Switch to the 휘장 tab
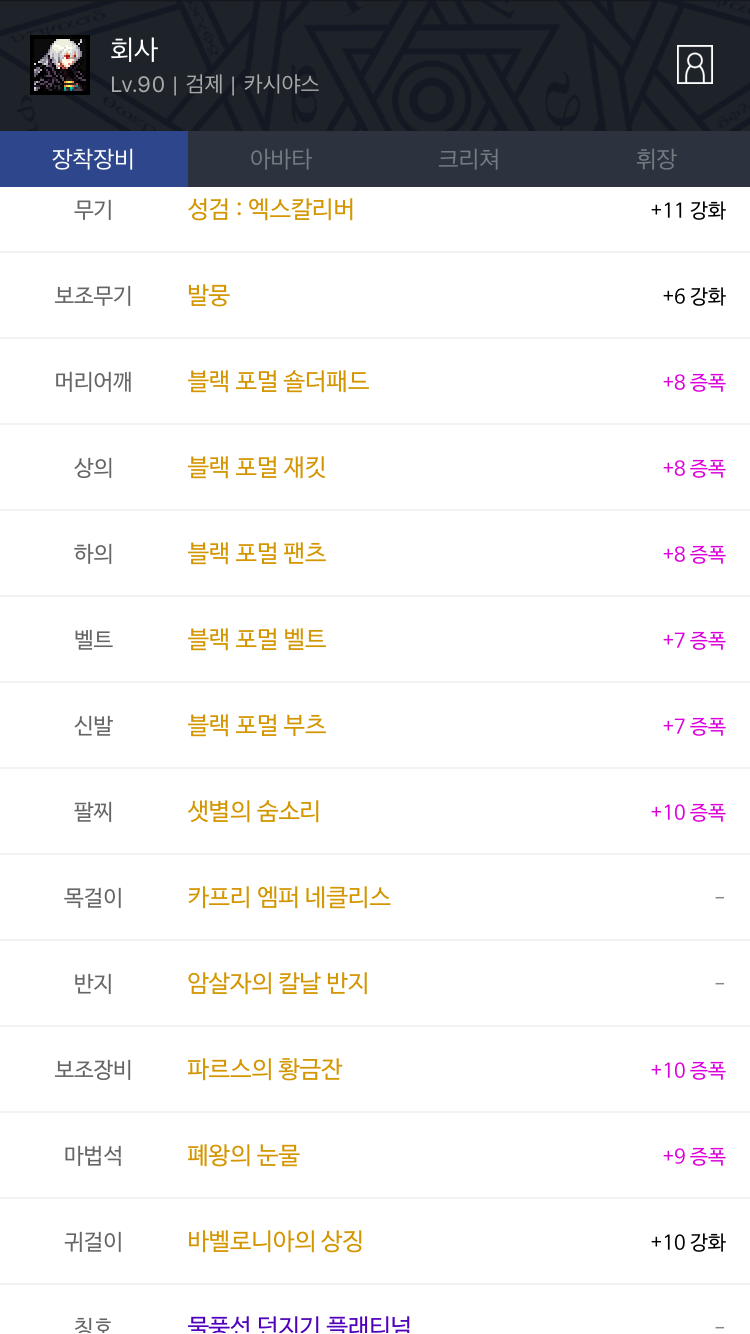The height and width of the screenshot is (1334, 750). [656, 159]
